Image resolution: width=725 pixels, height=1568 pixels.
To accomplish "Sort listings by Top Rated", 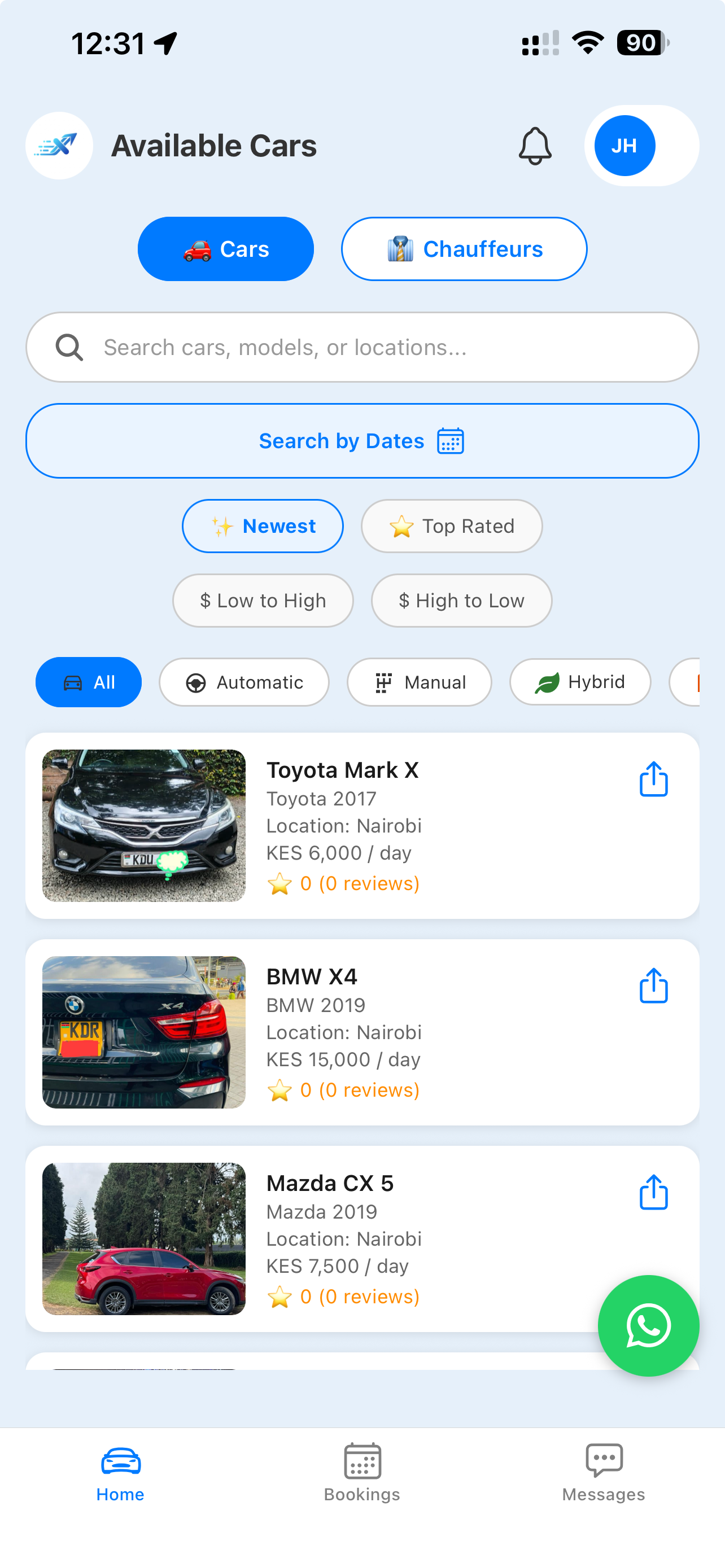I will tap(451, 526).
